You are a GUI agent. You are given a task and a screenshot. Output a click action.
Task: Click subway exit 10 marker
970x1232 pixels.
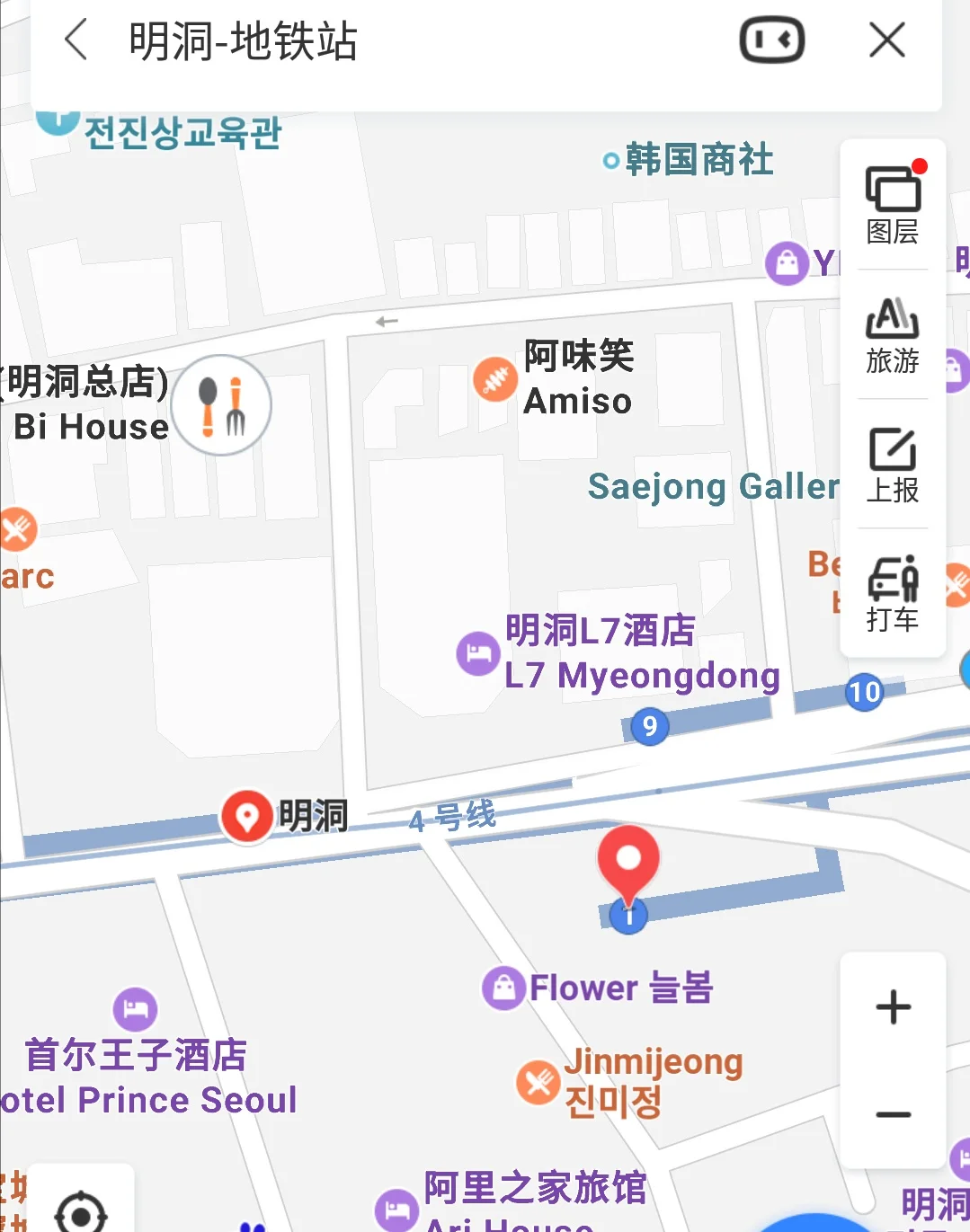(864, 692)
